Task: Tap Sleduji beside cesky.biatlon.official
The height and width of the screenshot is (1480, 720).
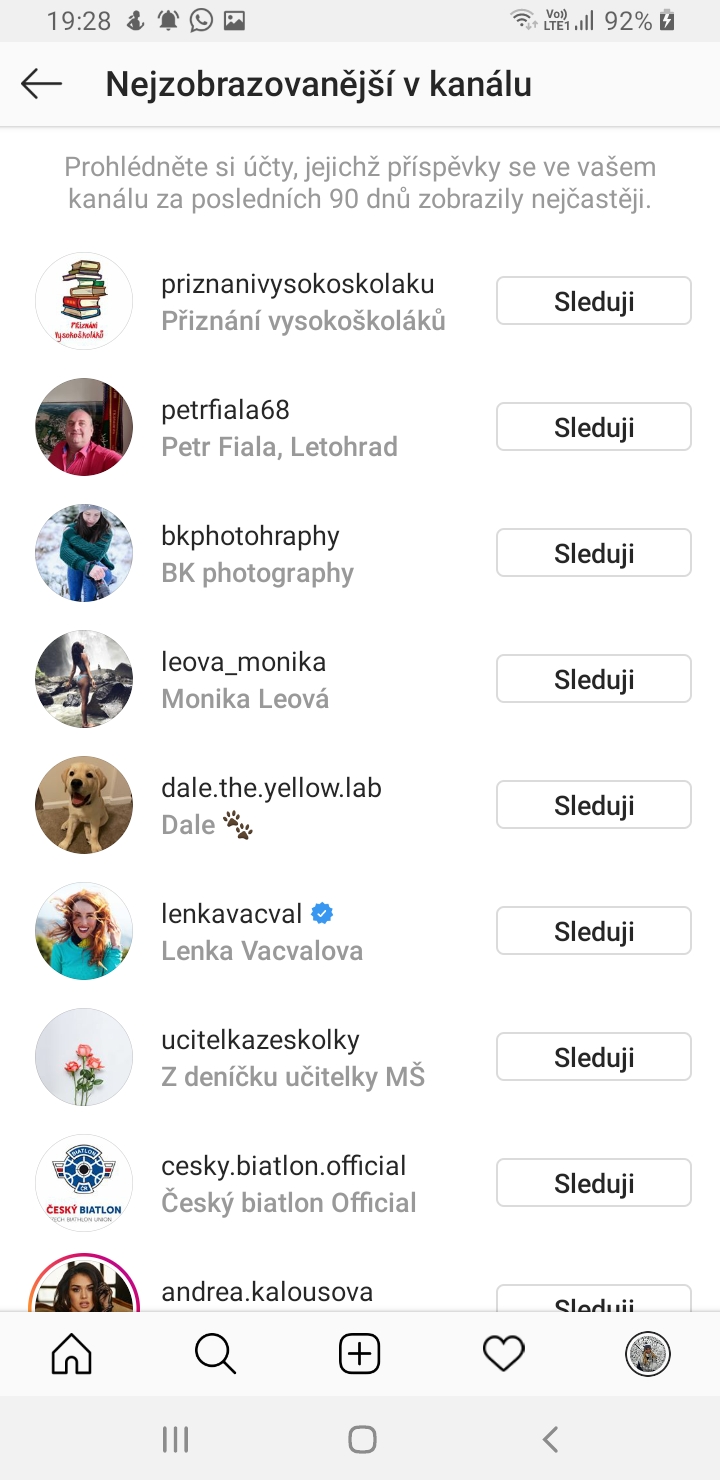Action: (x=593, y=1183)
